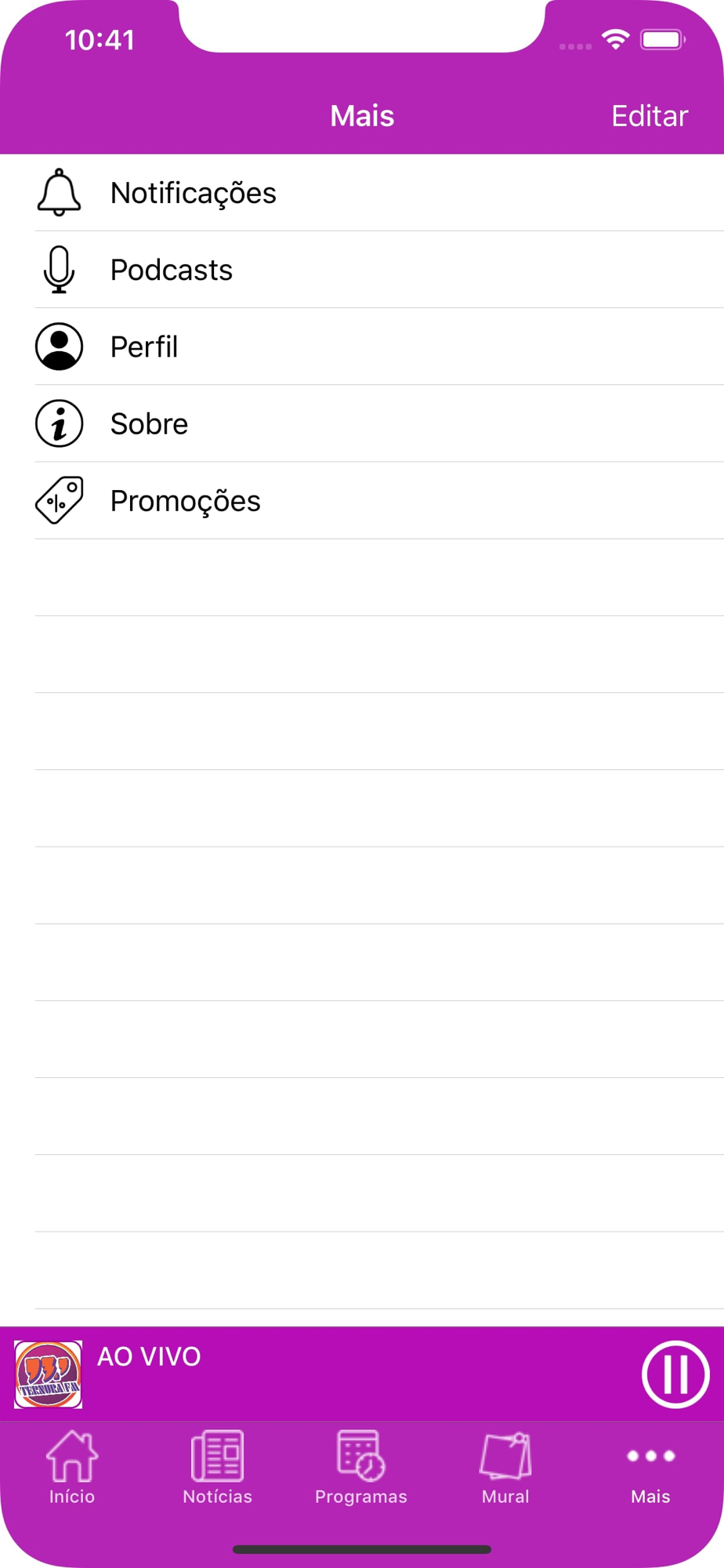This screenshot has width=724, height=1568.
Task: Tap the Editar button
Action: 650,116
